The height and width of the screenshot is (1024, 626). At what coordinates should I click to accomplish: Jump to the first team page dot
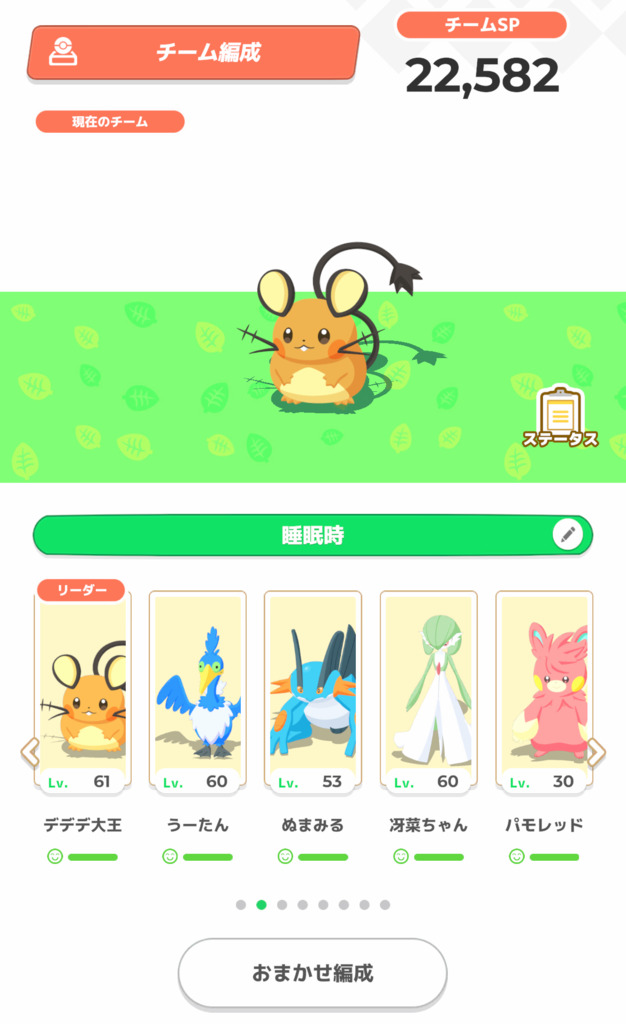point(241,904)
